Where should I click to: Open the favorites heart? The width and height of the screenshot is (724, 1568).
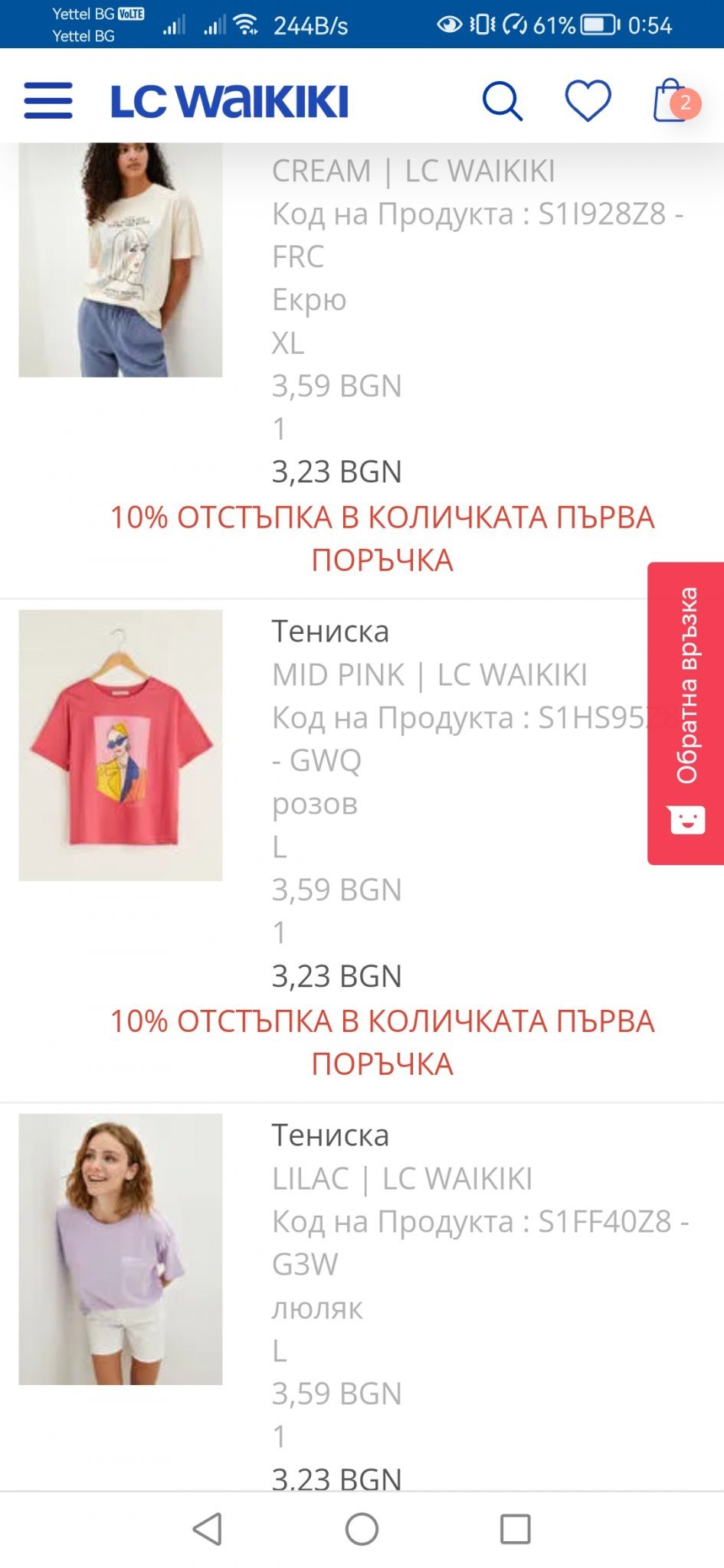tap(588, 101)
